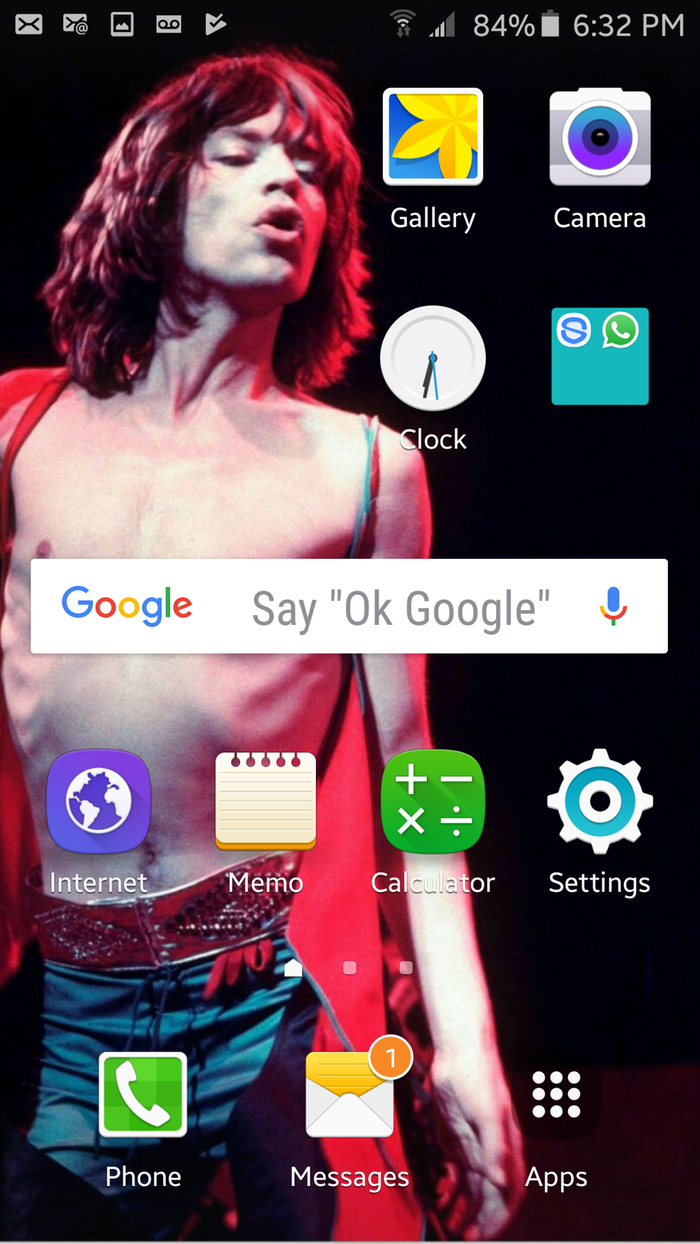700x1244 pixels.
Task: Open the Clock app
Action: (433, 359)
